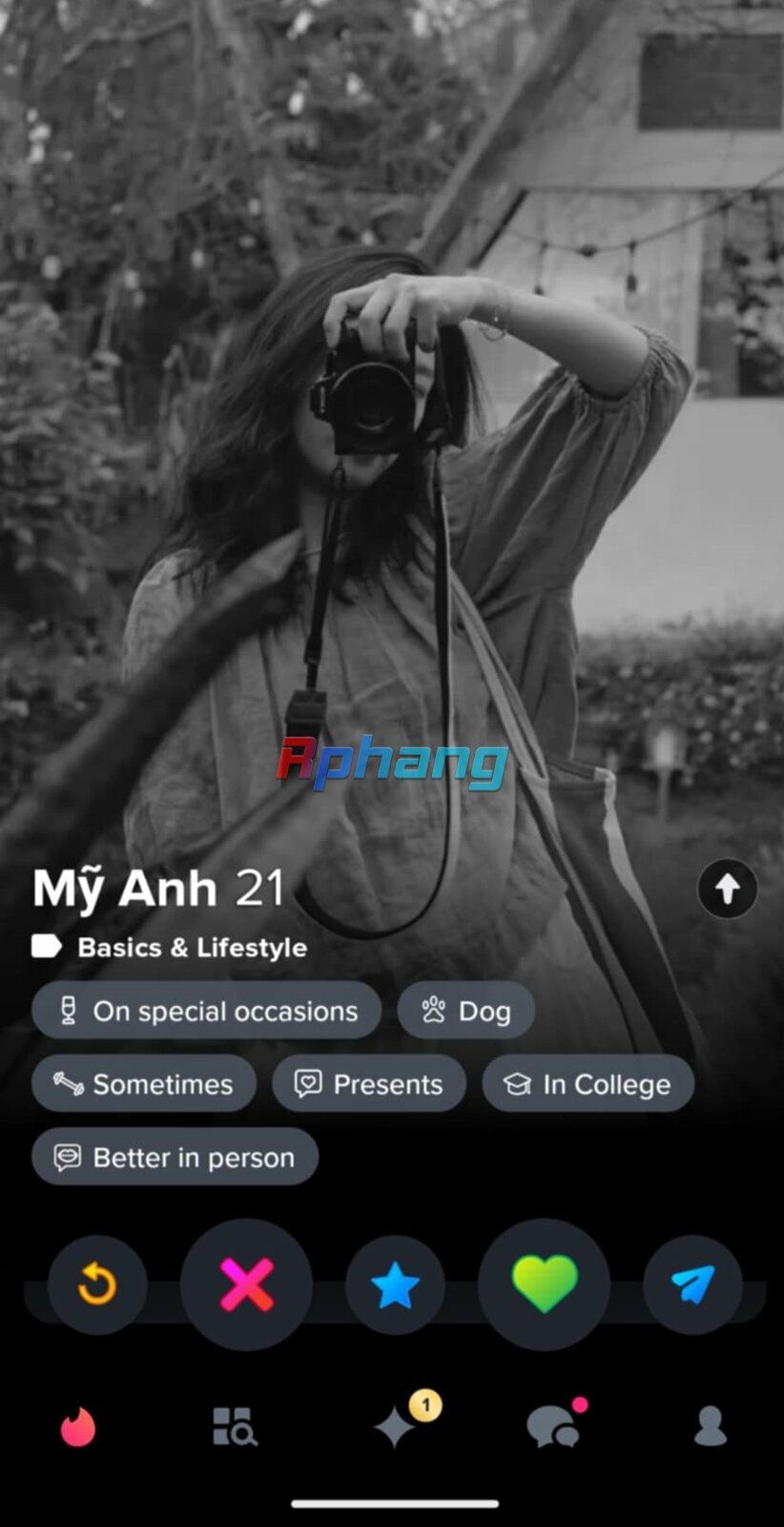The image size is (784, 1527).
Task: Pass on Mỹ Anh with the X
Action: pyautogui.click(x=246, y=1284)
